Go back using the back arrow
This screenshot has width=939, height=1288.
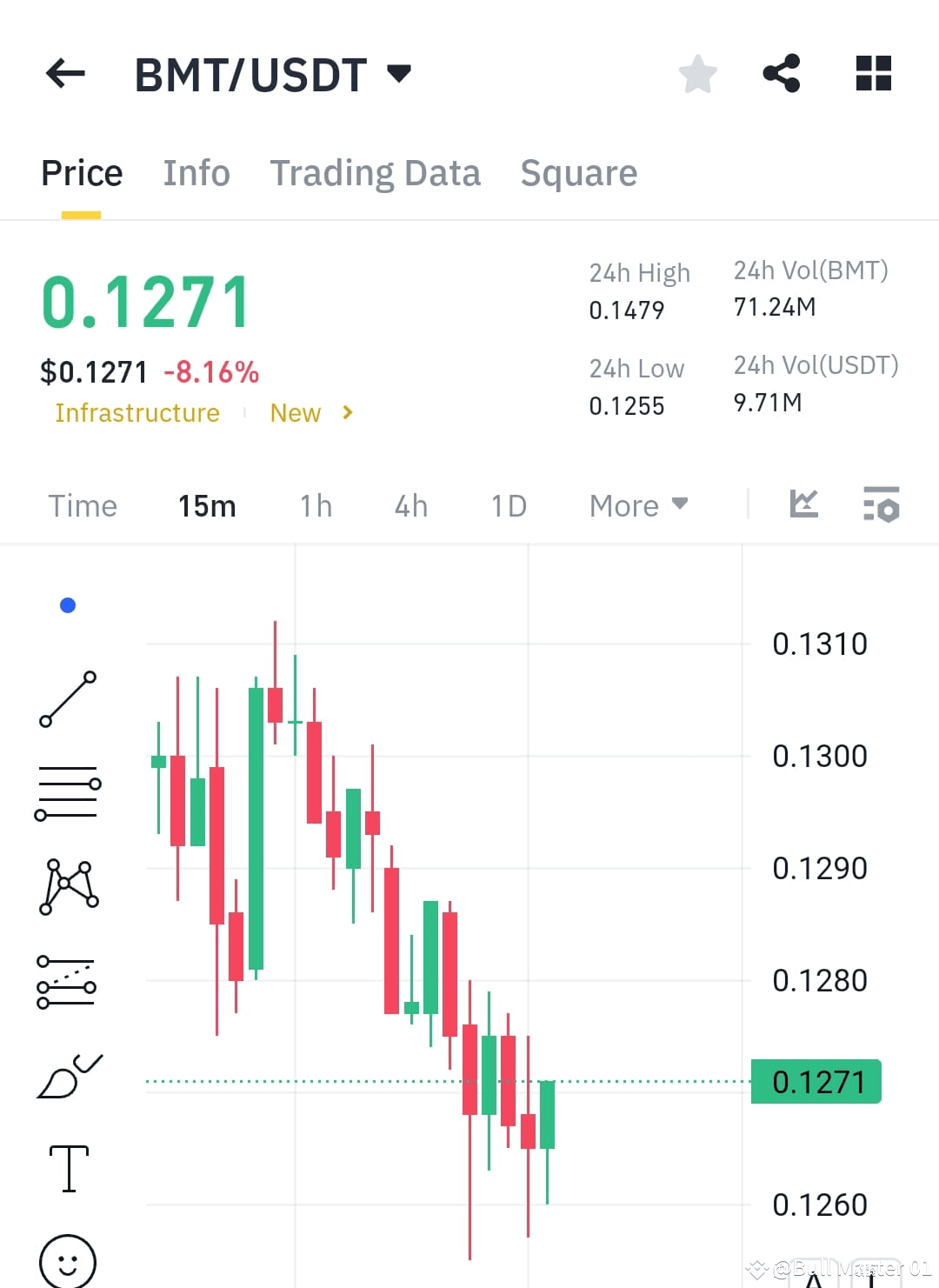click(63, 74)
